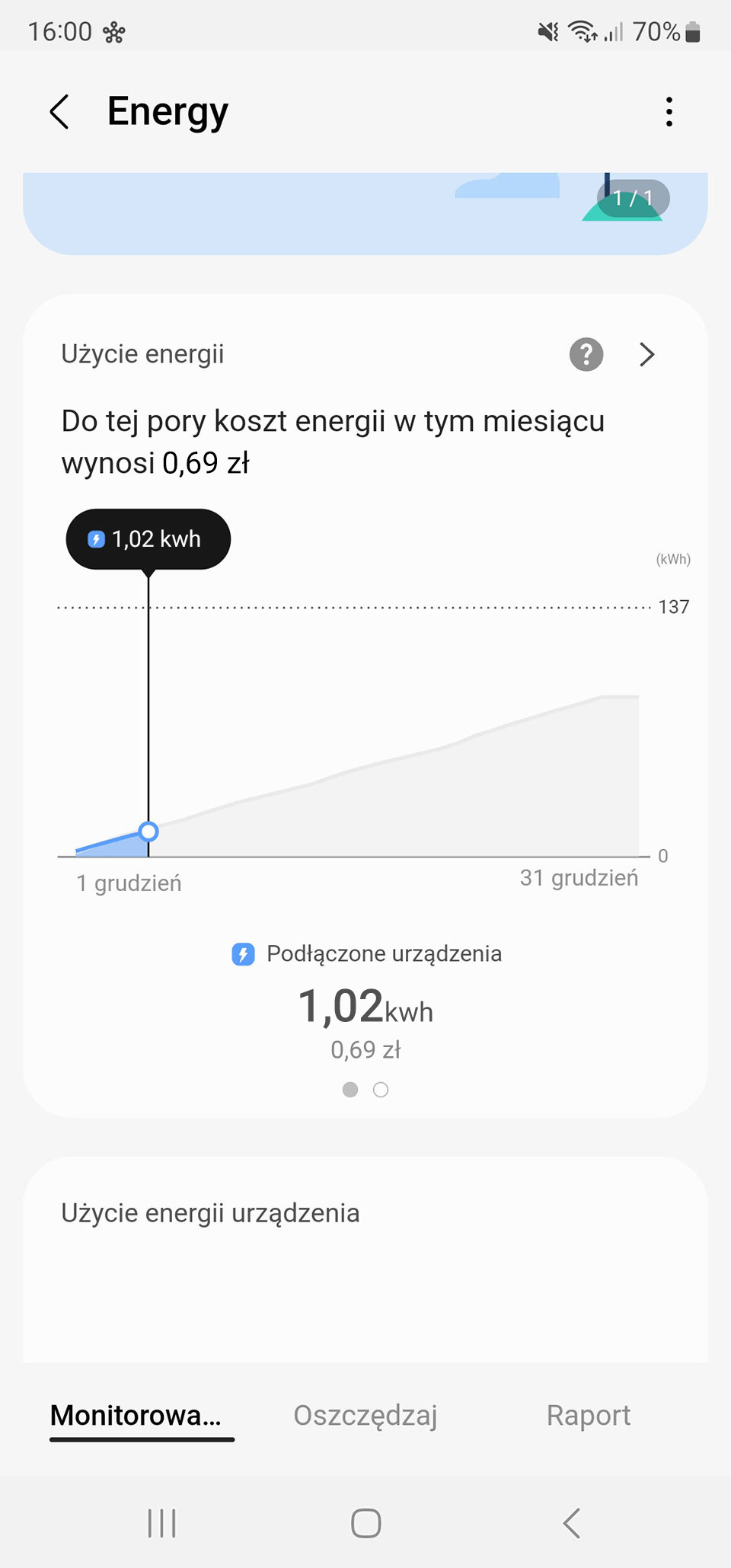Tap the snowflake icon beside the clock

(116, 32)
